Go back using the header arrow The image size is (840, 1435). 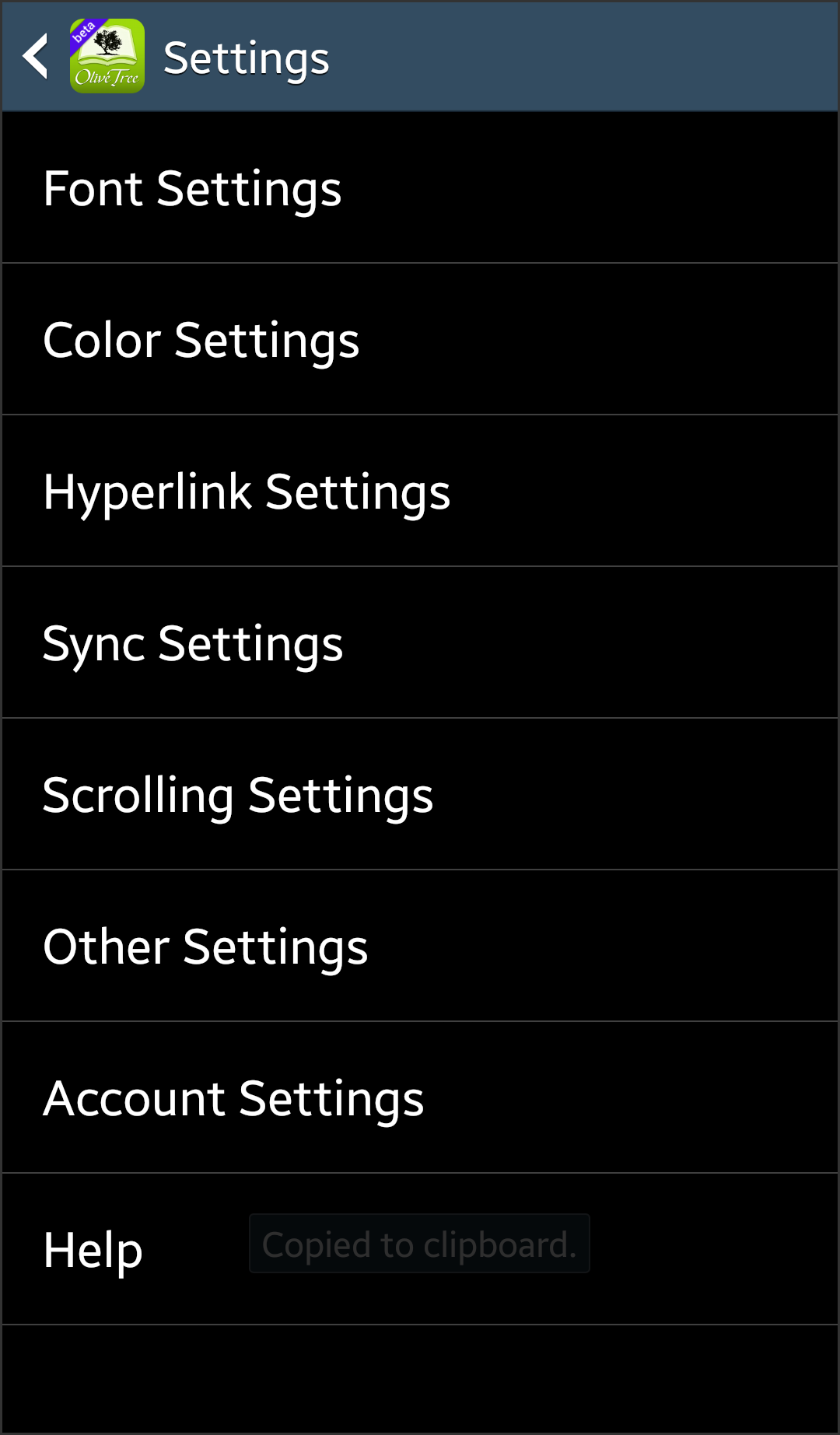point(36,57)
